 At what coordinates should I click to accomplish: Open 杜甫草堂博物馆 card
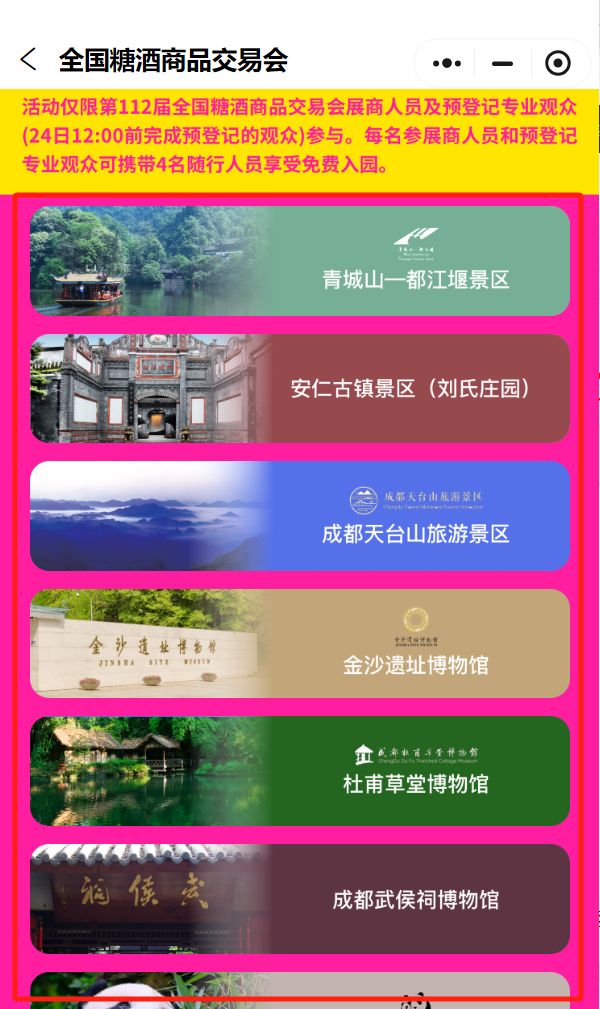pos(300,771)
